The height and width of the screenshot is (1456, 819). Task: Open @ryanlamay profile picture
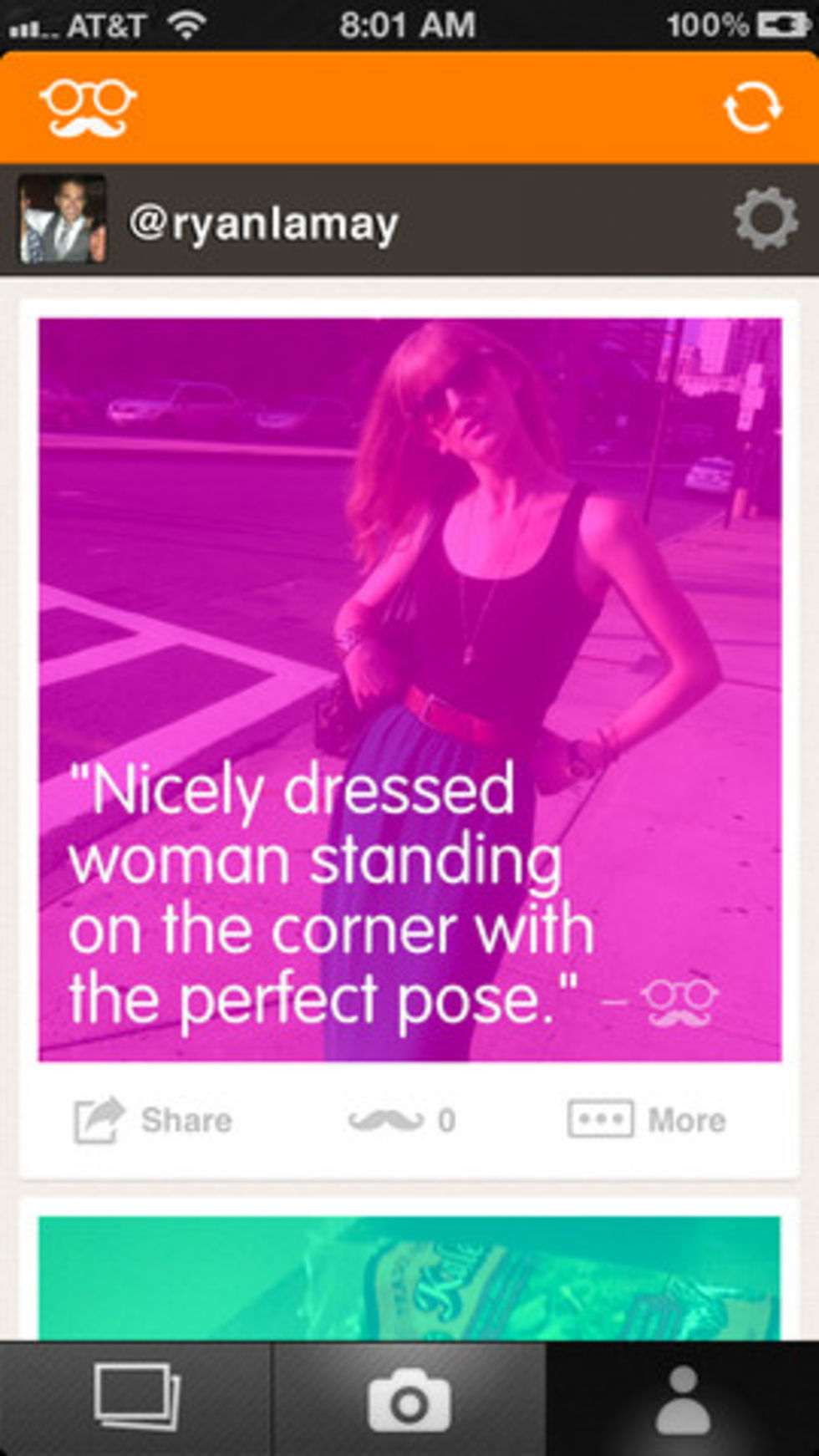coord(62,219)
